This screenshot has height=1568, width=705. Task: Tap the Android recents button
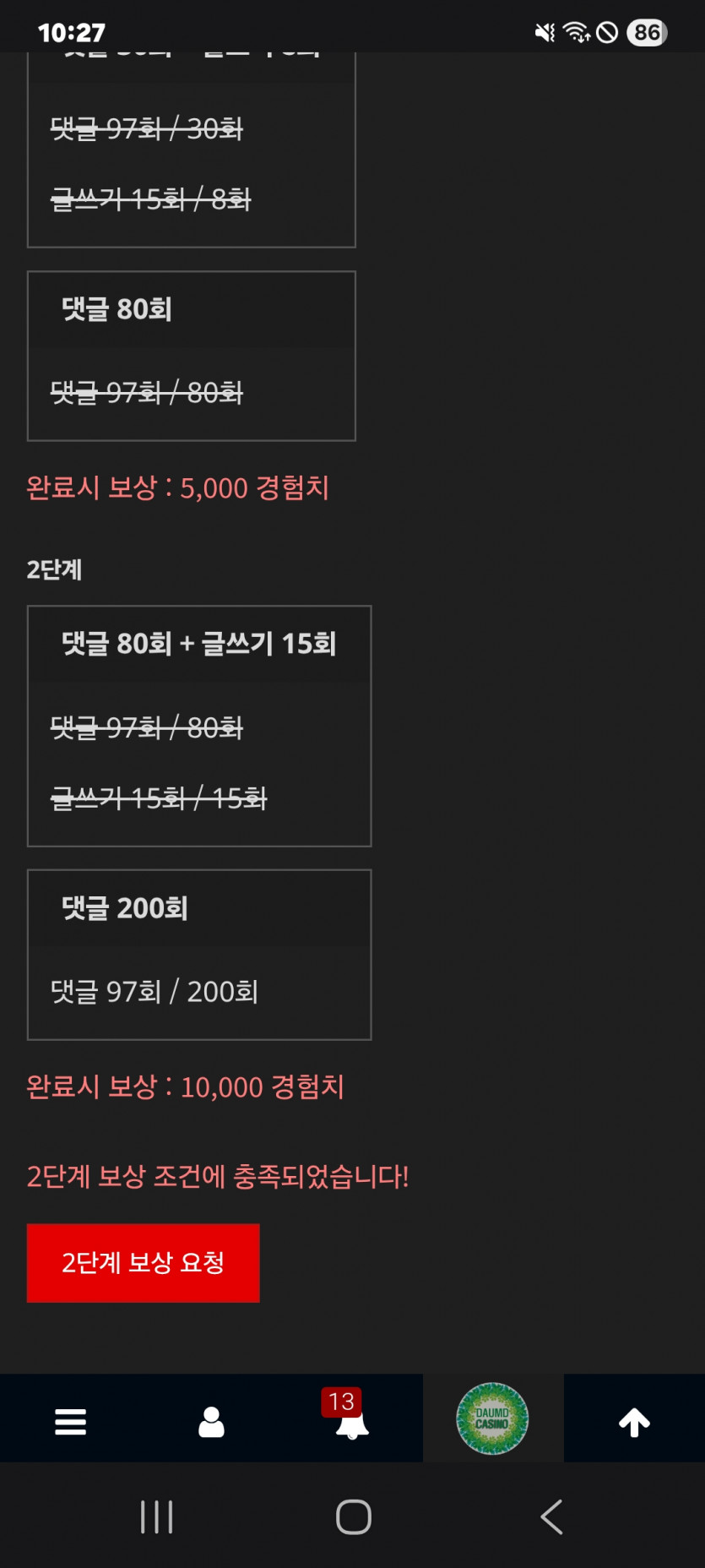[156, 1516]
